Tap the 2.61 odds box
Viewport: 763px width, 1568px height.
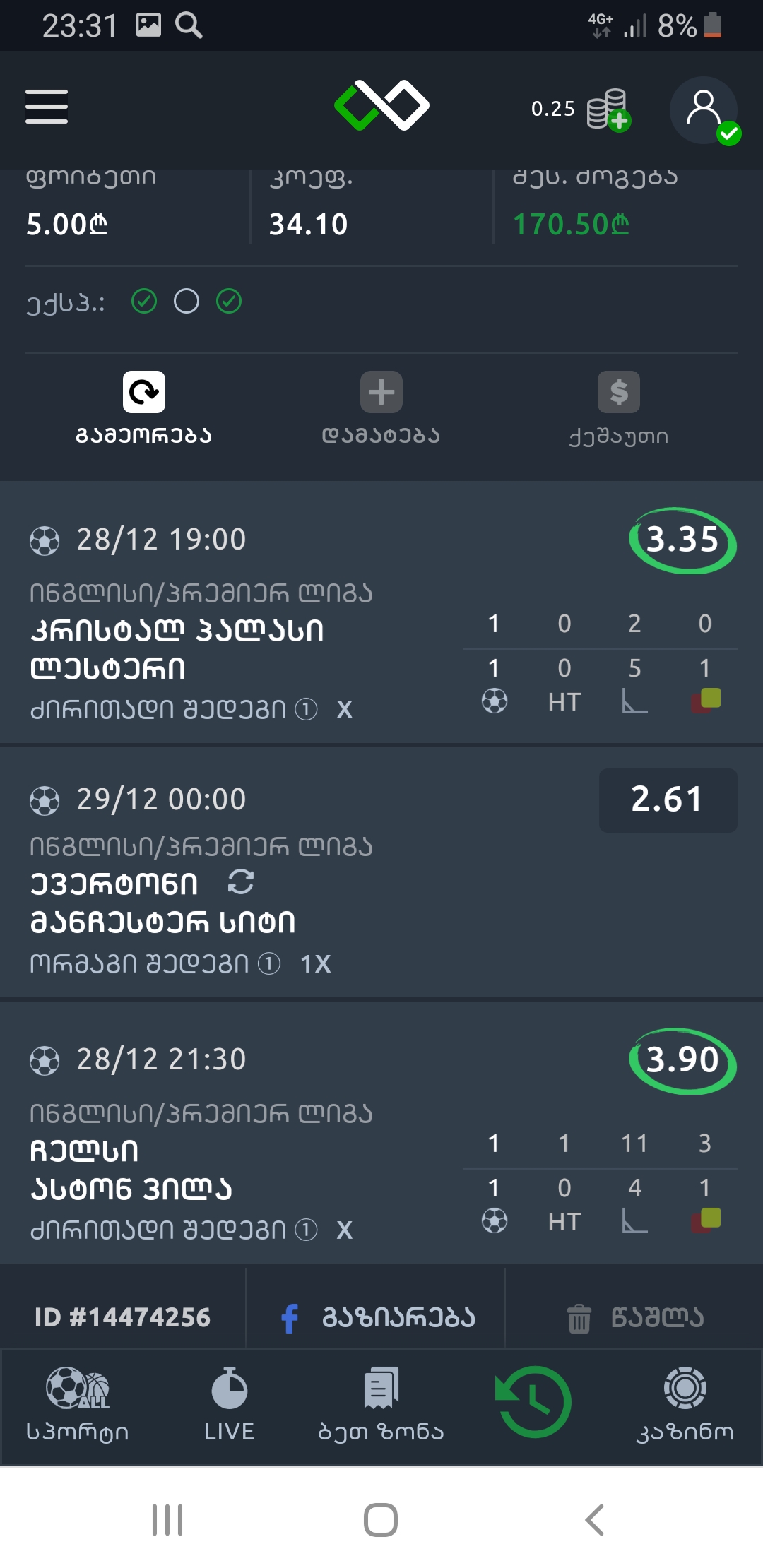click(668, 800)
